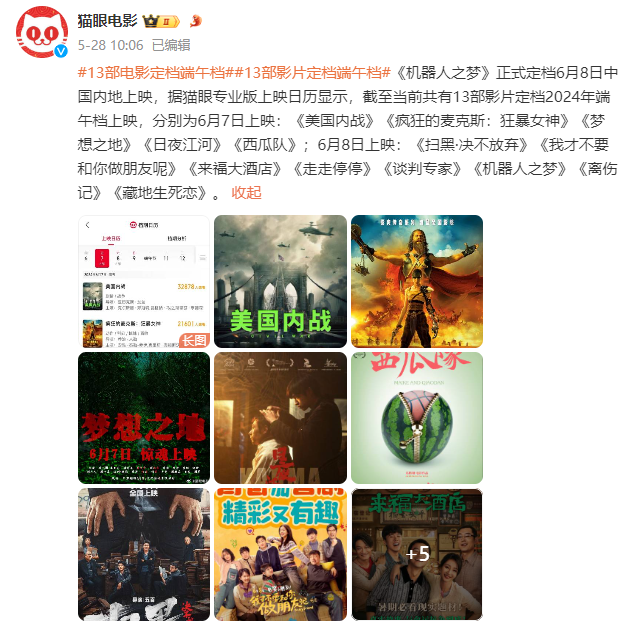Image resolution: width=634 pixels, height=628 pixels.
Task: View the 精彩又有趣 poster image
Action: click(280, 554)
